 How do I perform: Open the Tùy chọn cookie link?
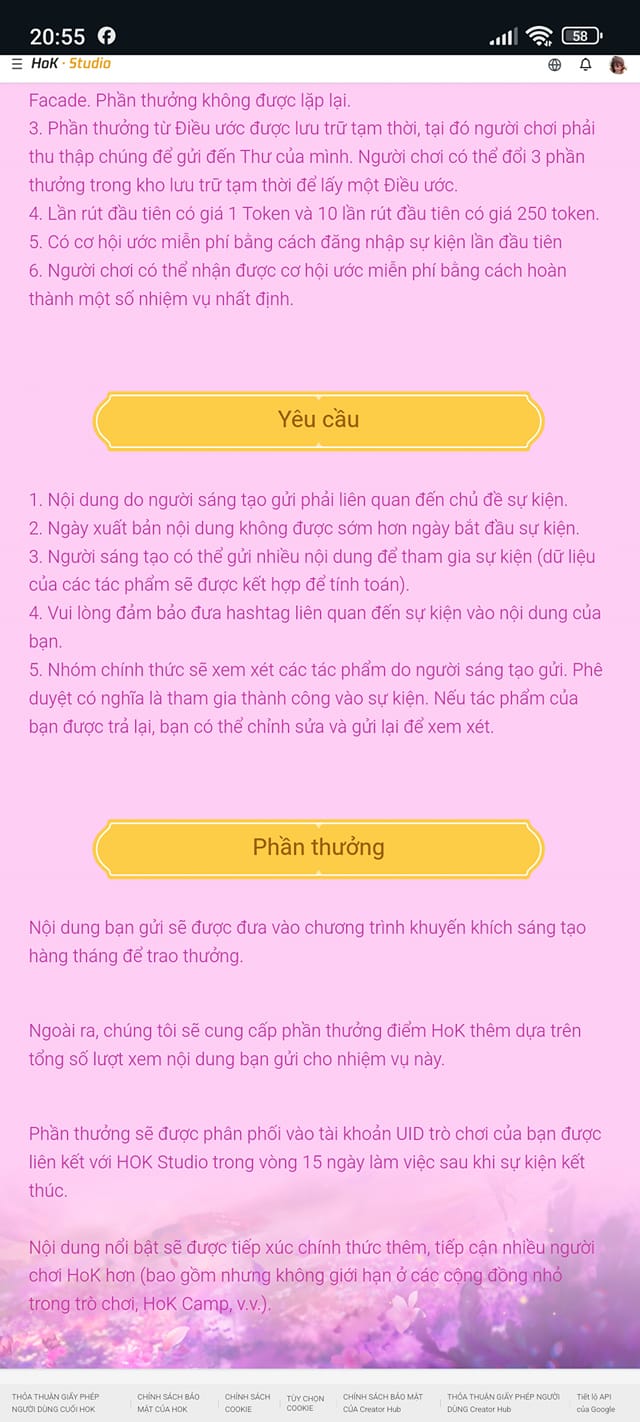[305, 1402]
